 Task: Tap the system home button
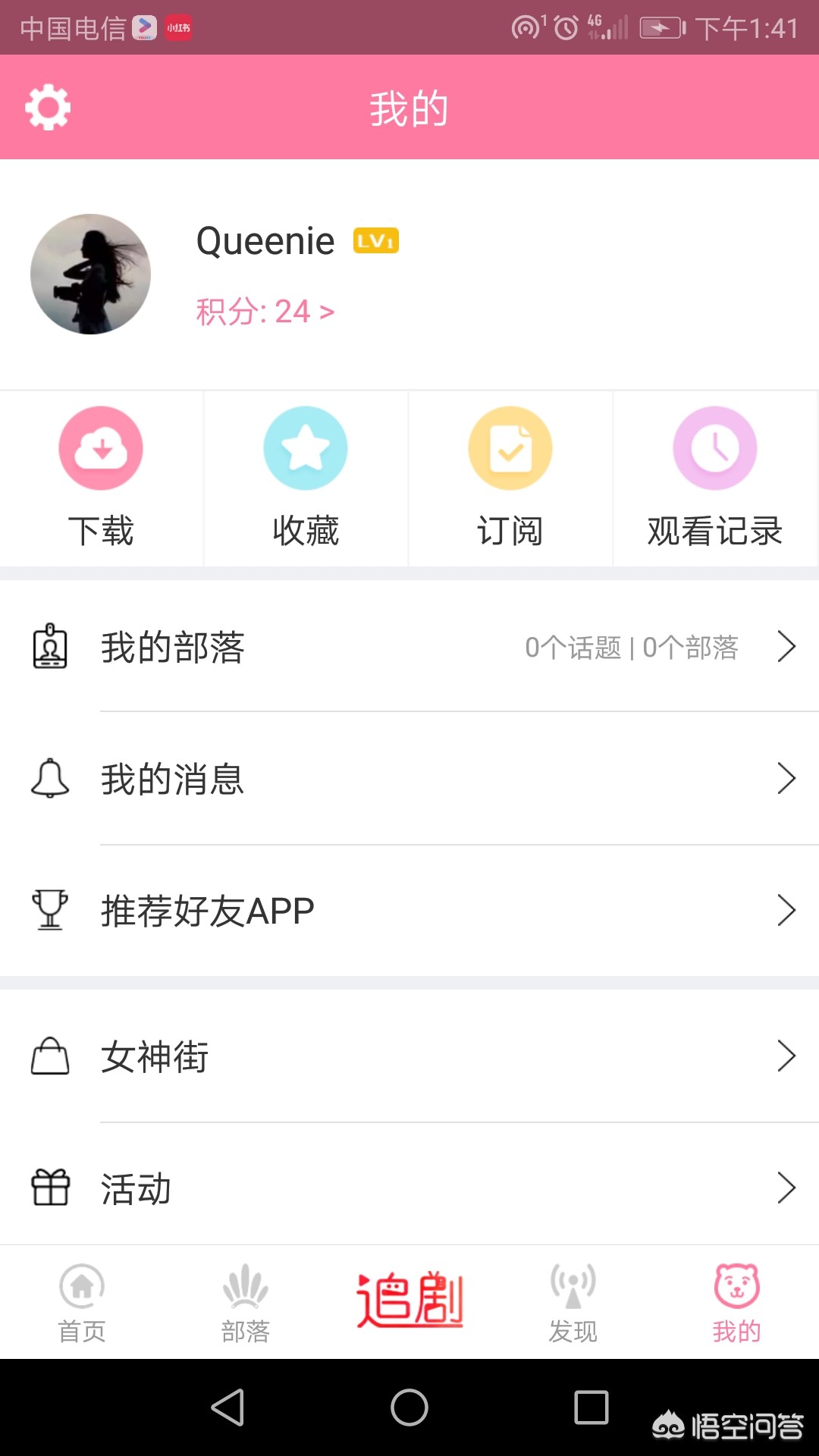click(x=409, y=1407)
